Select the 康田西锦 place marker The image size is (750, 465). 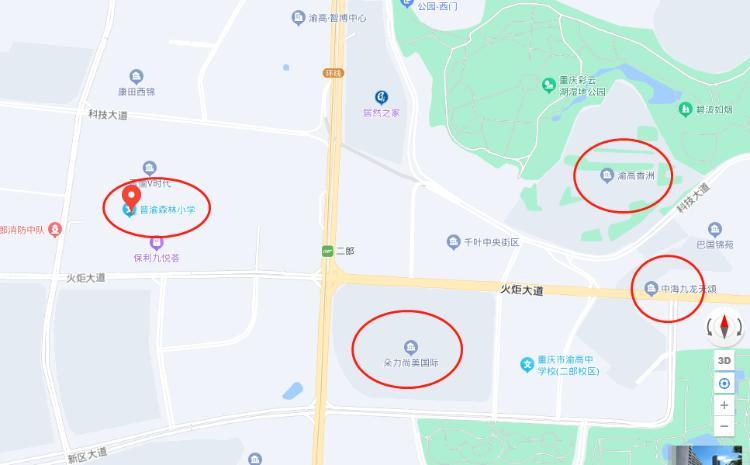137,77
